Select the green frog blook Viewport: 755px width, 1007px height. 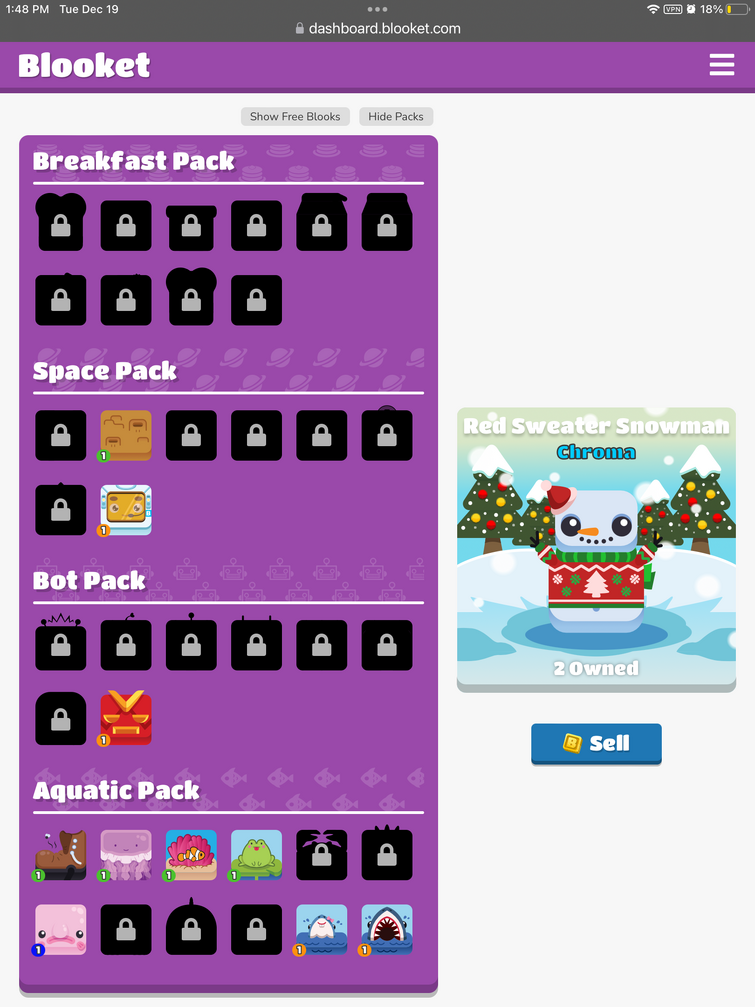257,855
